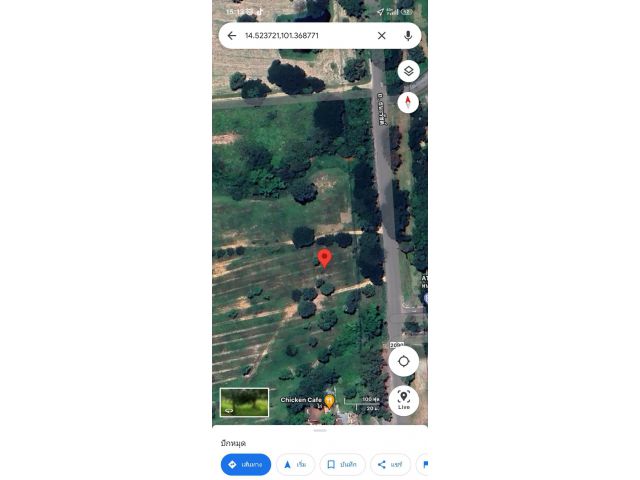640x480 pixels.
Task: Center map on my current location
Action: (404, 361)
